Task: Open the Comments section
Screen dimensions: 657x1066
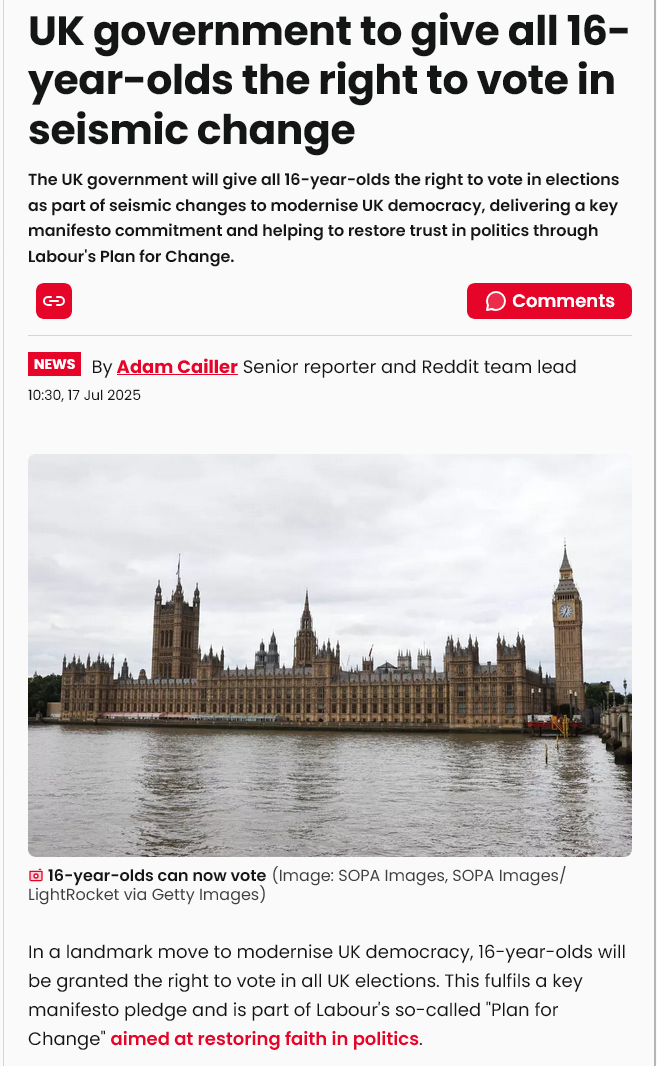Action: (549, 300)
